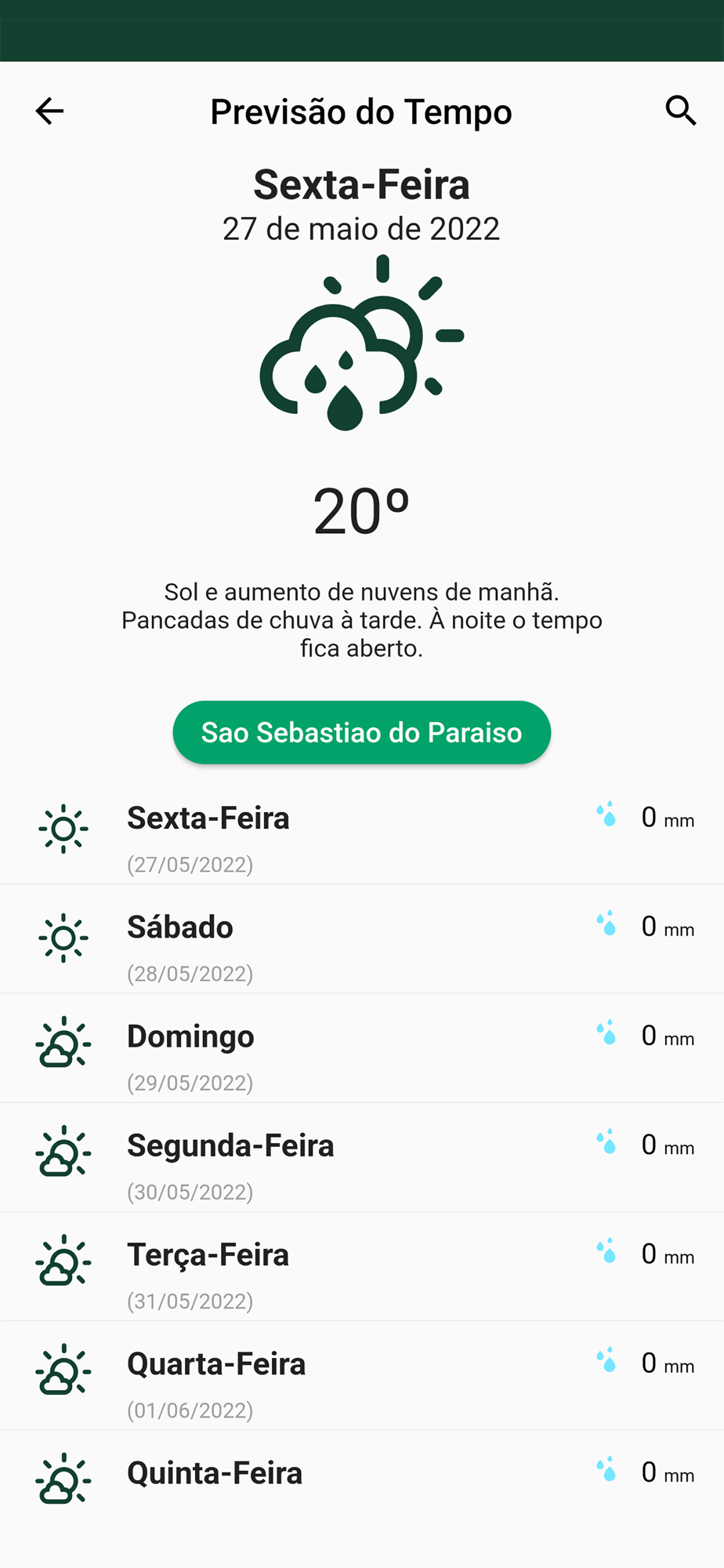Open the search magnifier icon
The height and width of the screenshot is (1568, 724).
click(680, 111)
